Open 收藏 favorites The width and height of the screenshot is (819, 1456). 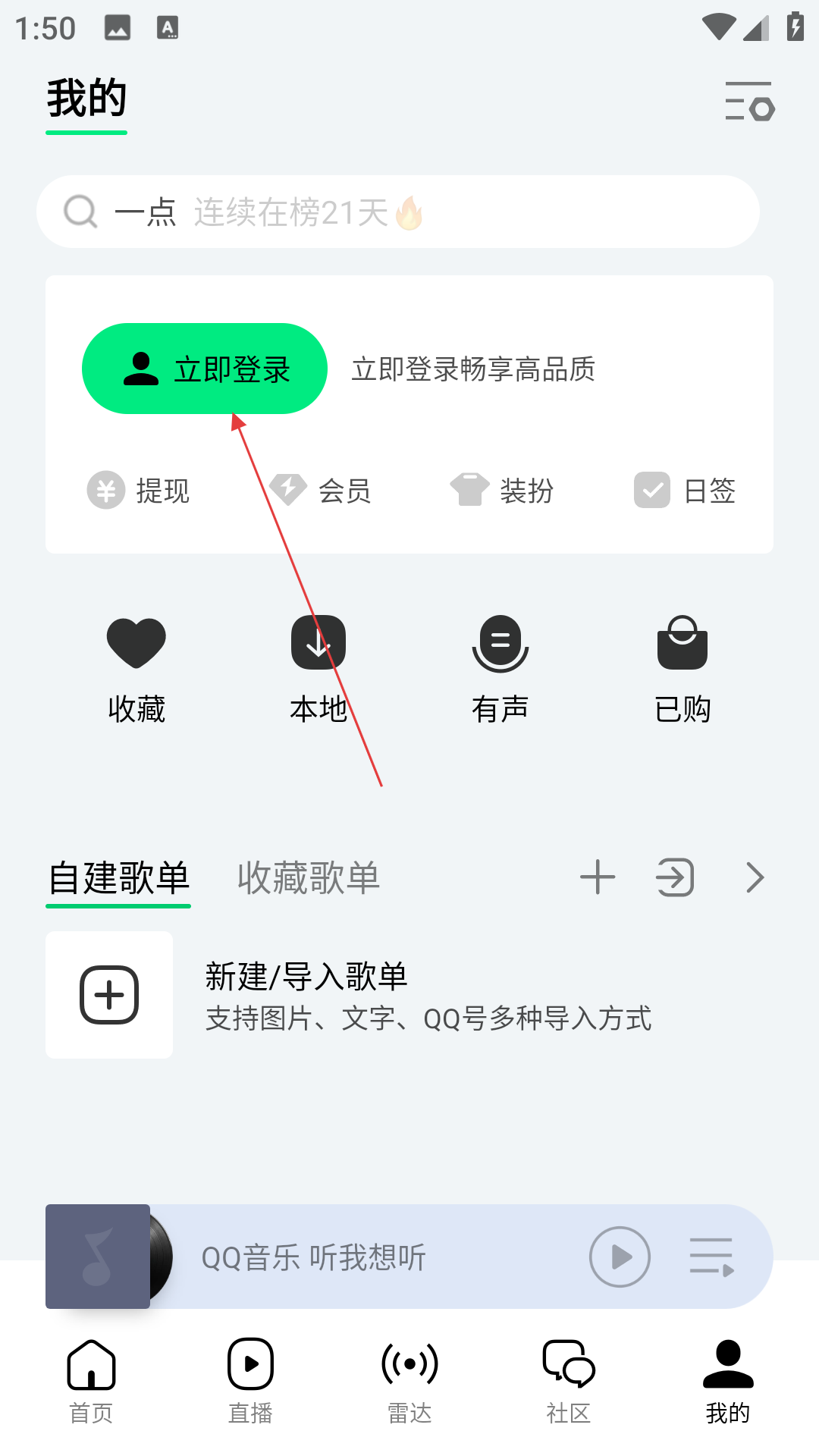coord(136,668)
